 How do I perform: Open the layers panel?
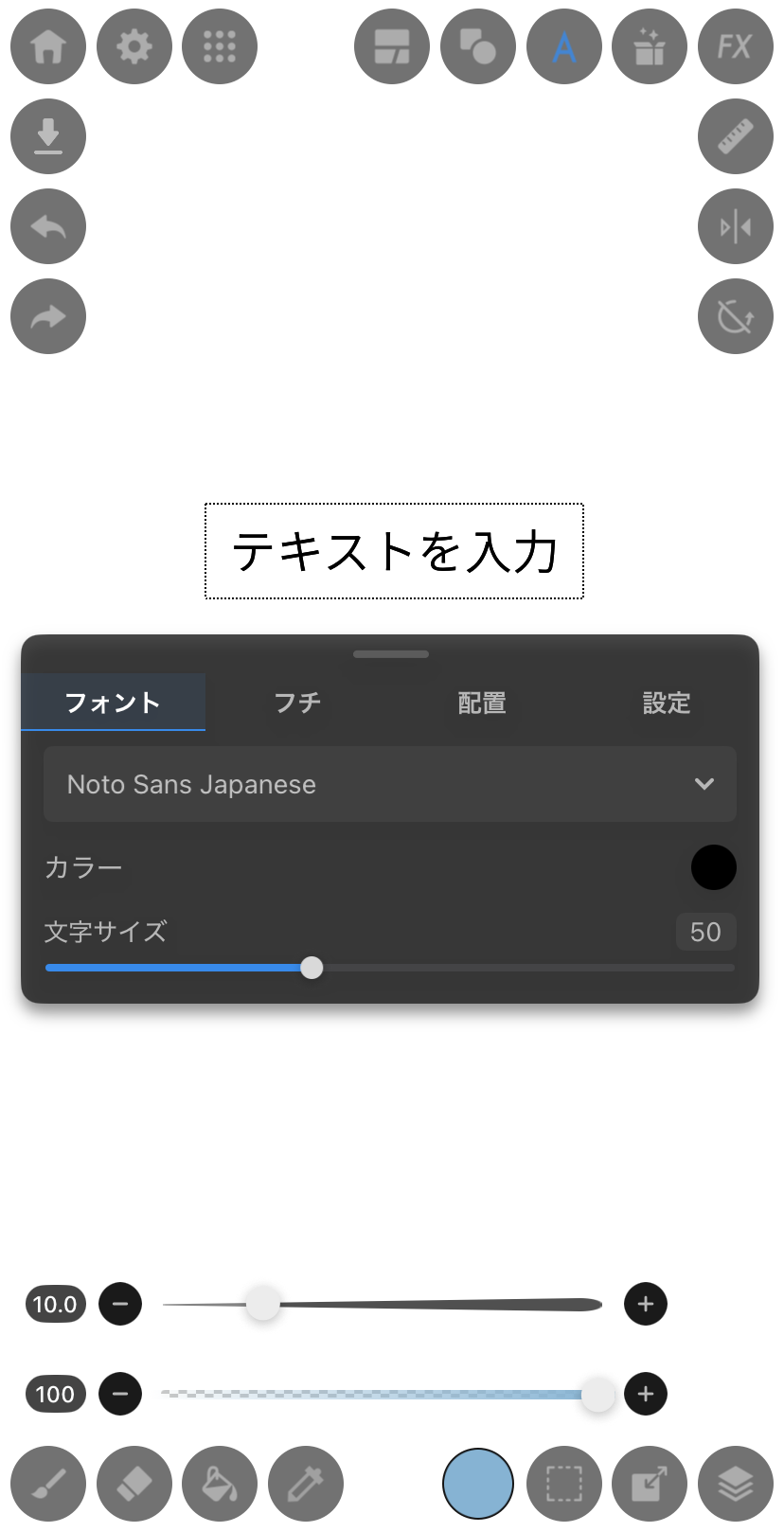[735, 1484]
